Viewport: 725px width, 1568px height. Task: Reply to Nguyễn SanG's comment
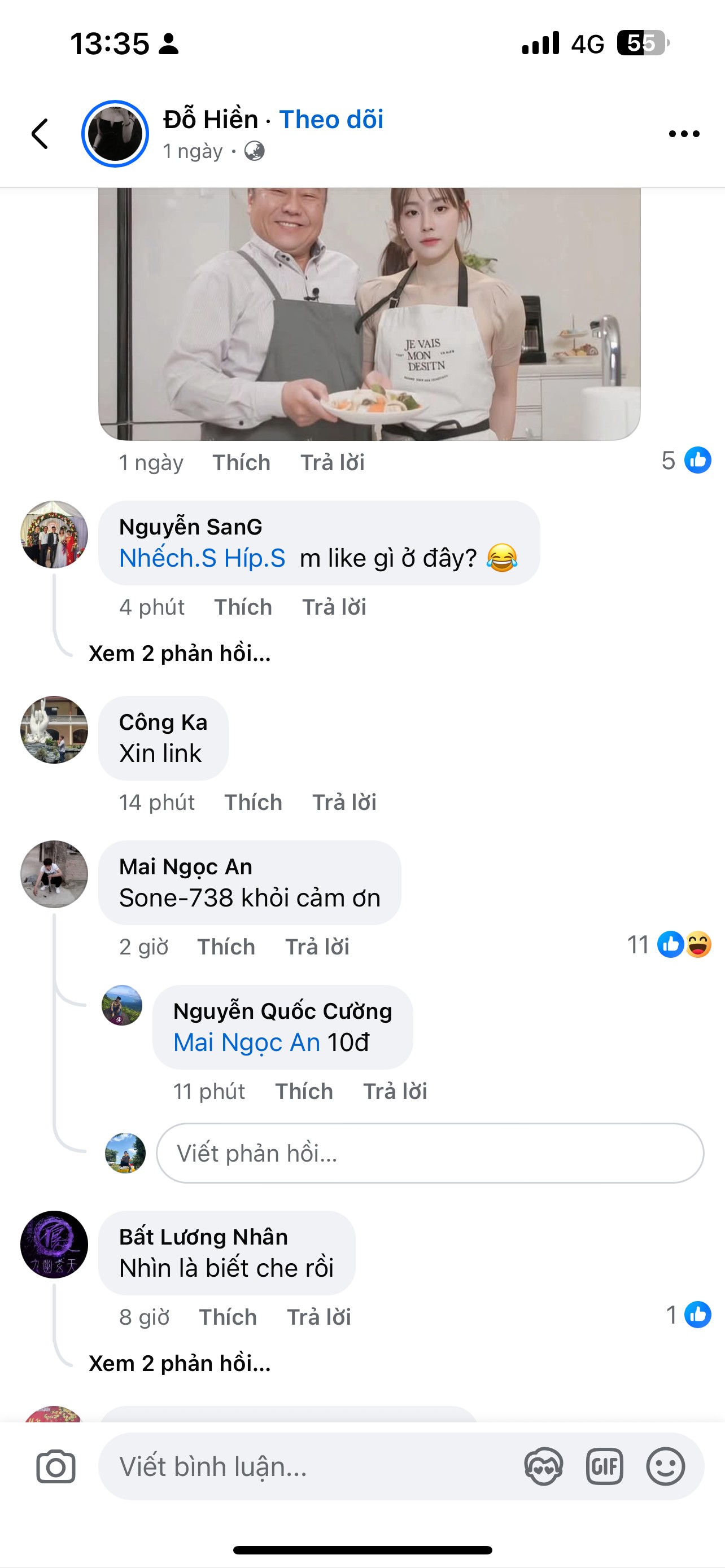[x=334, y=607]
